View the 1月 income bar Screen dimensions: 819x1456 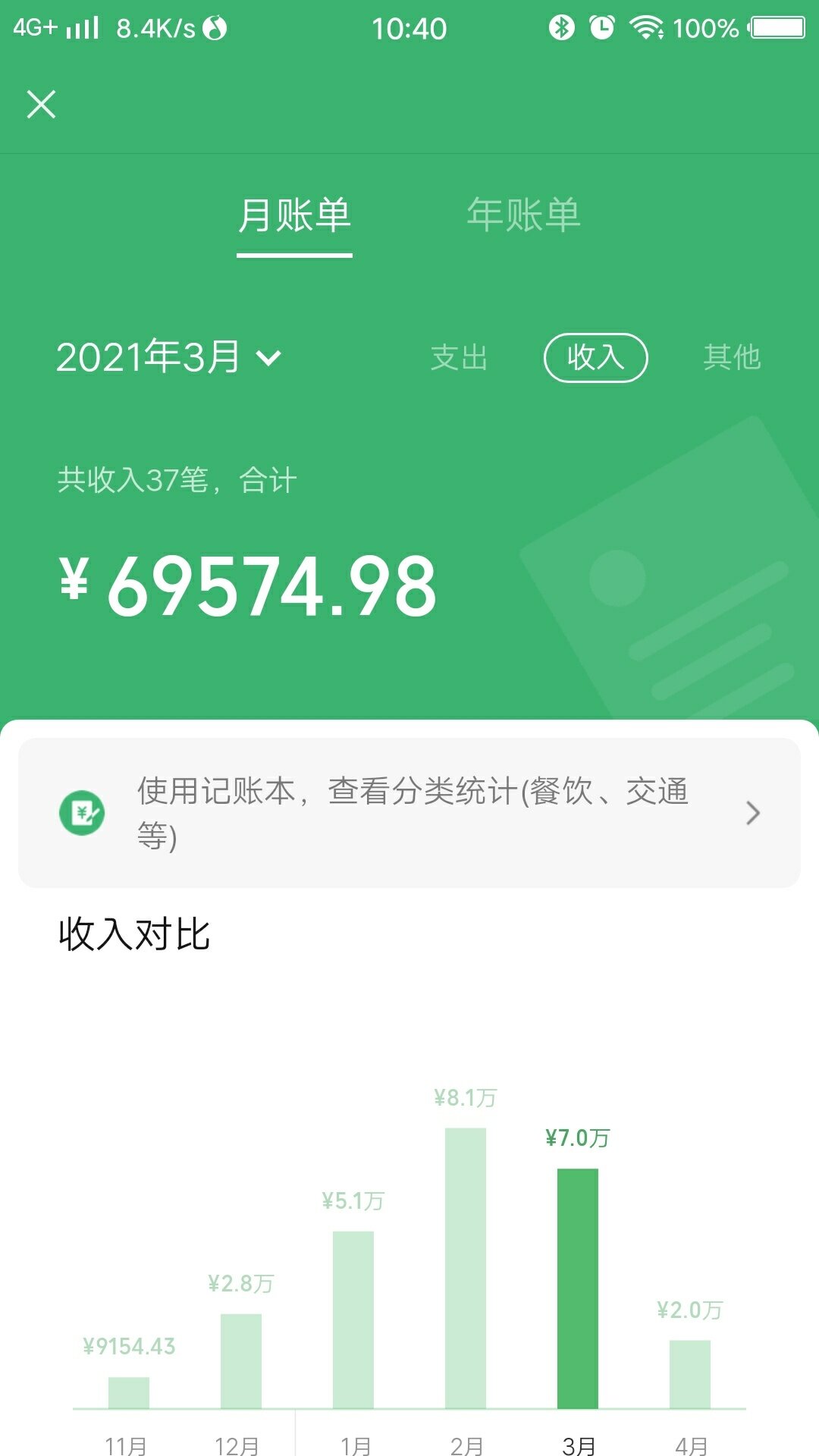click(353, 1319)
